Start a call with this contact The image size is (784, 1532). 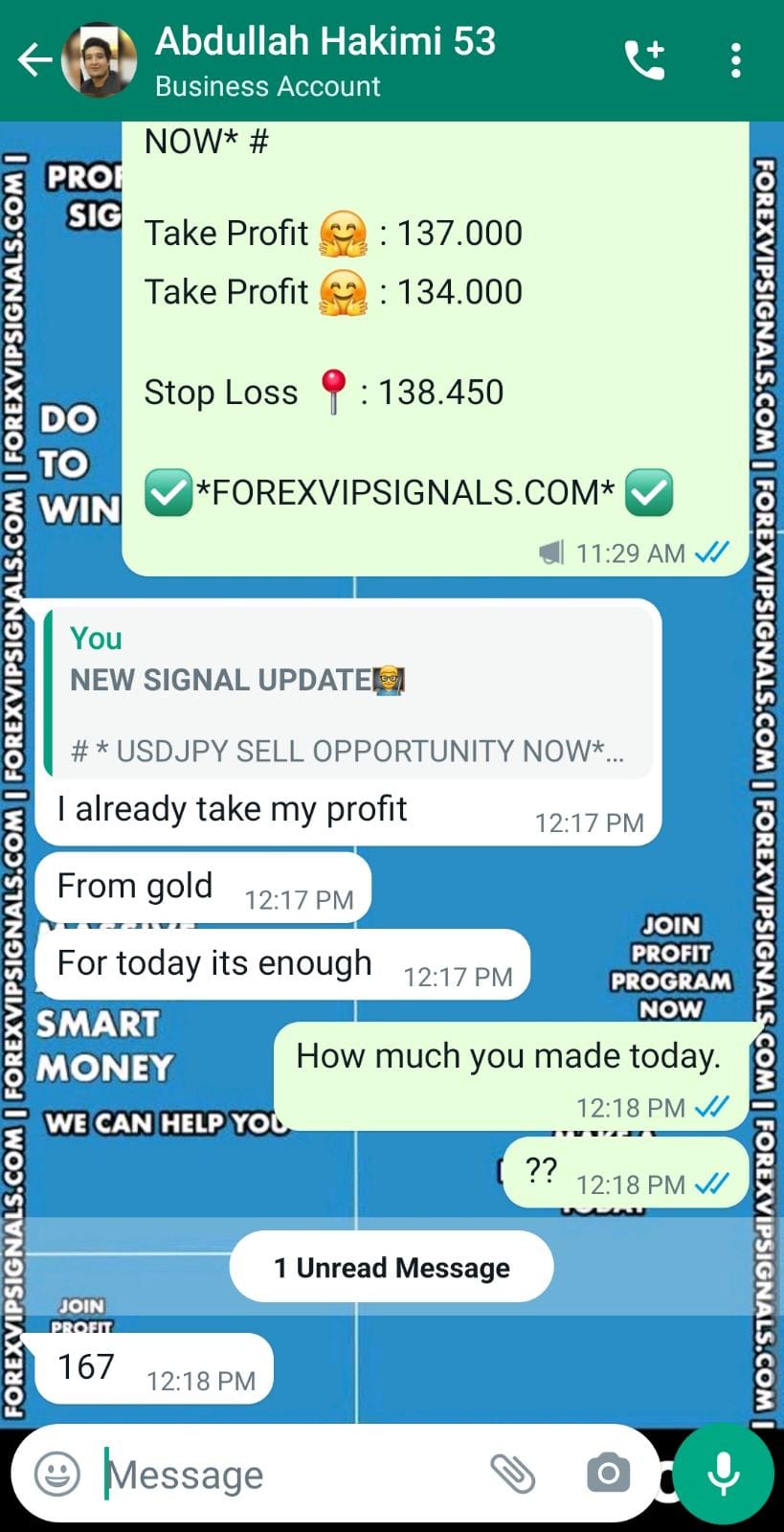pos(644,60)
